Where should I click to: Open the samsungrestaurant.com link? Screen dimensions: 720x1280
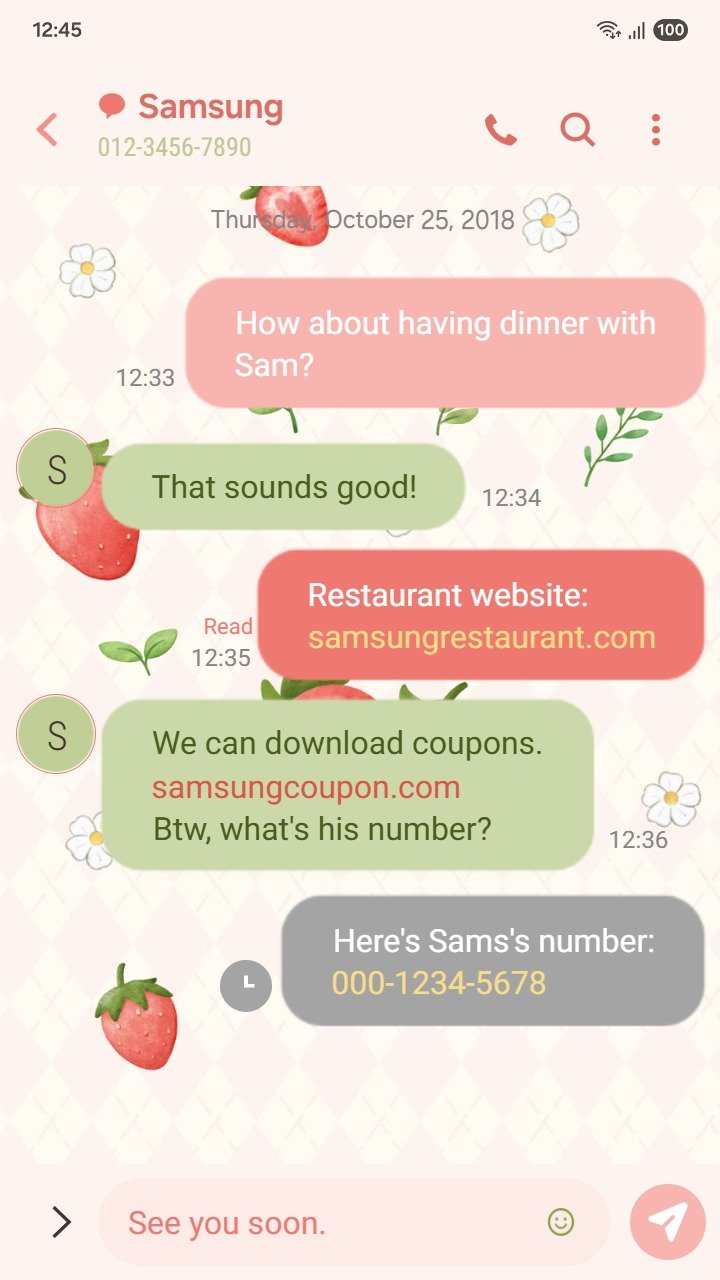(481, 638)
